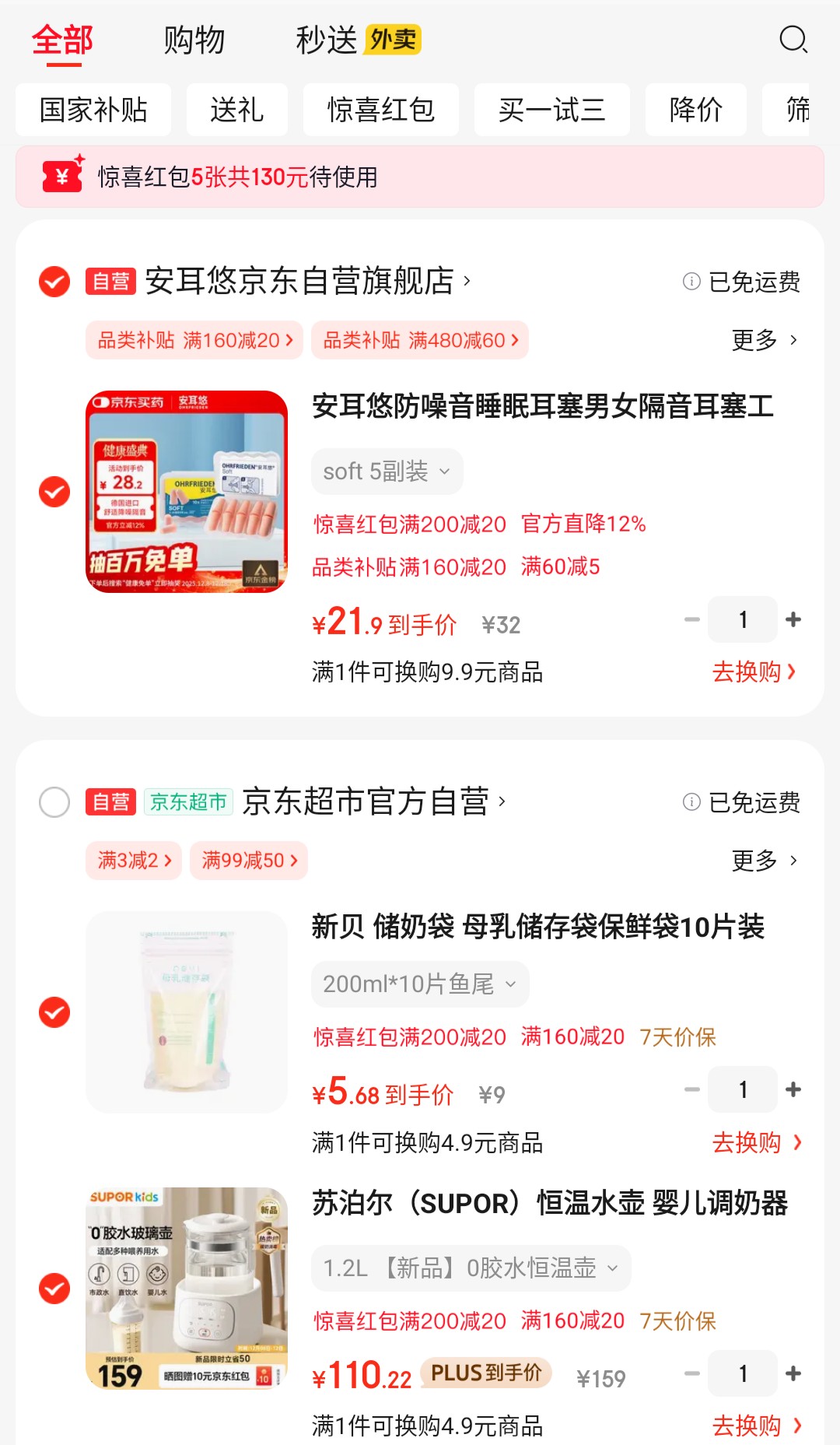Viewport: 840px width, 1445px height.
Task: Switch to the 购物 tab
Action: click(194, 40)
